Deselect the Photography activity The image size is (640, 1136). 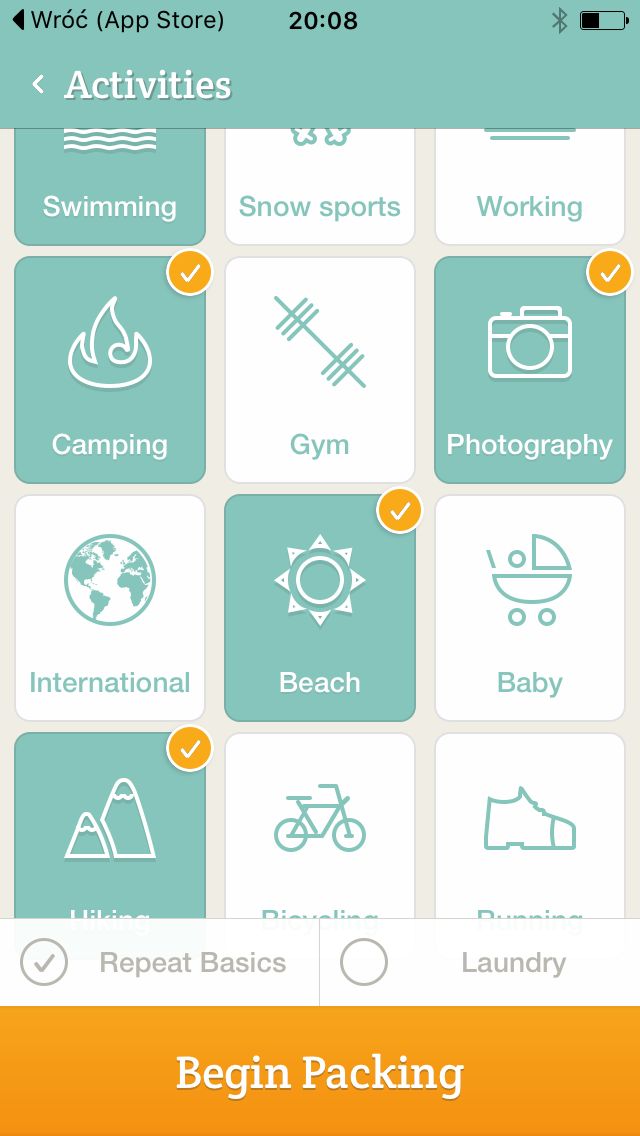click(x=530, y=370)
